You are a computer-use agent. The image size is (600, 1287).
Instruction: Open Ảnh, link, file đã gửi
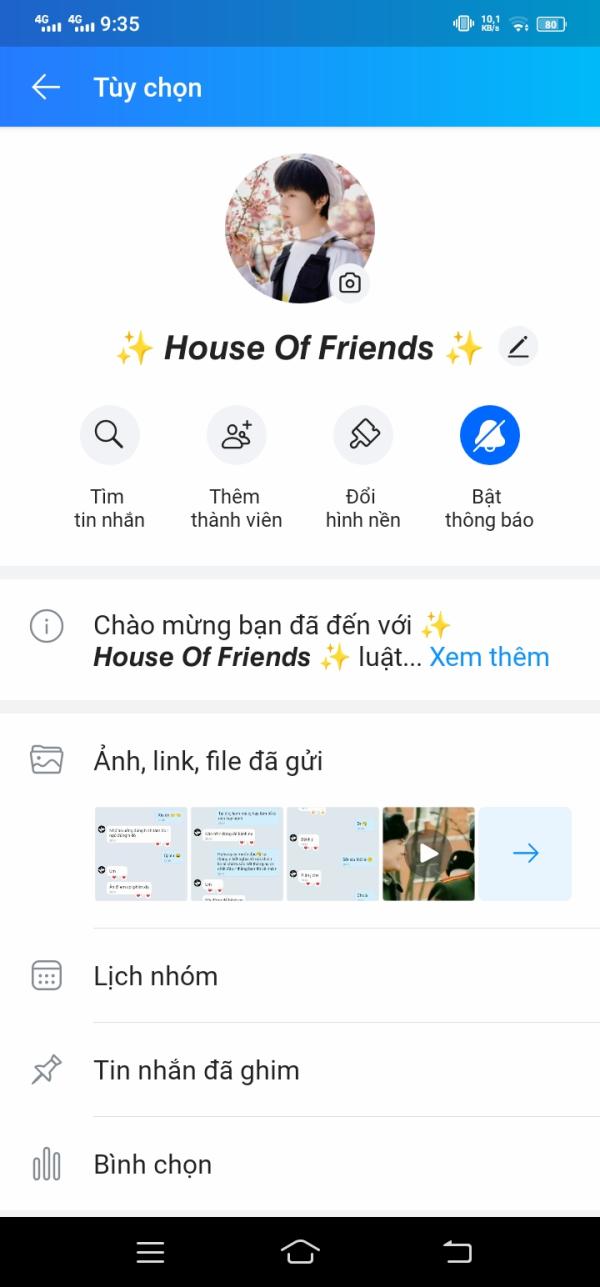click(208, 761)
